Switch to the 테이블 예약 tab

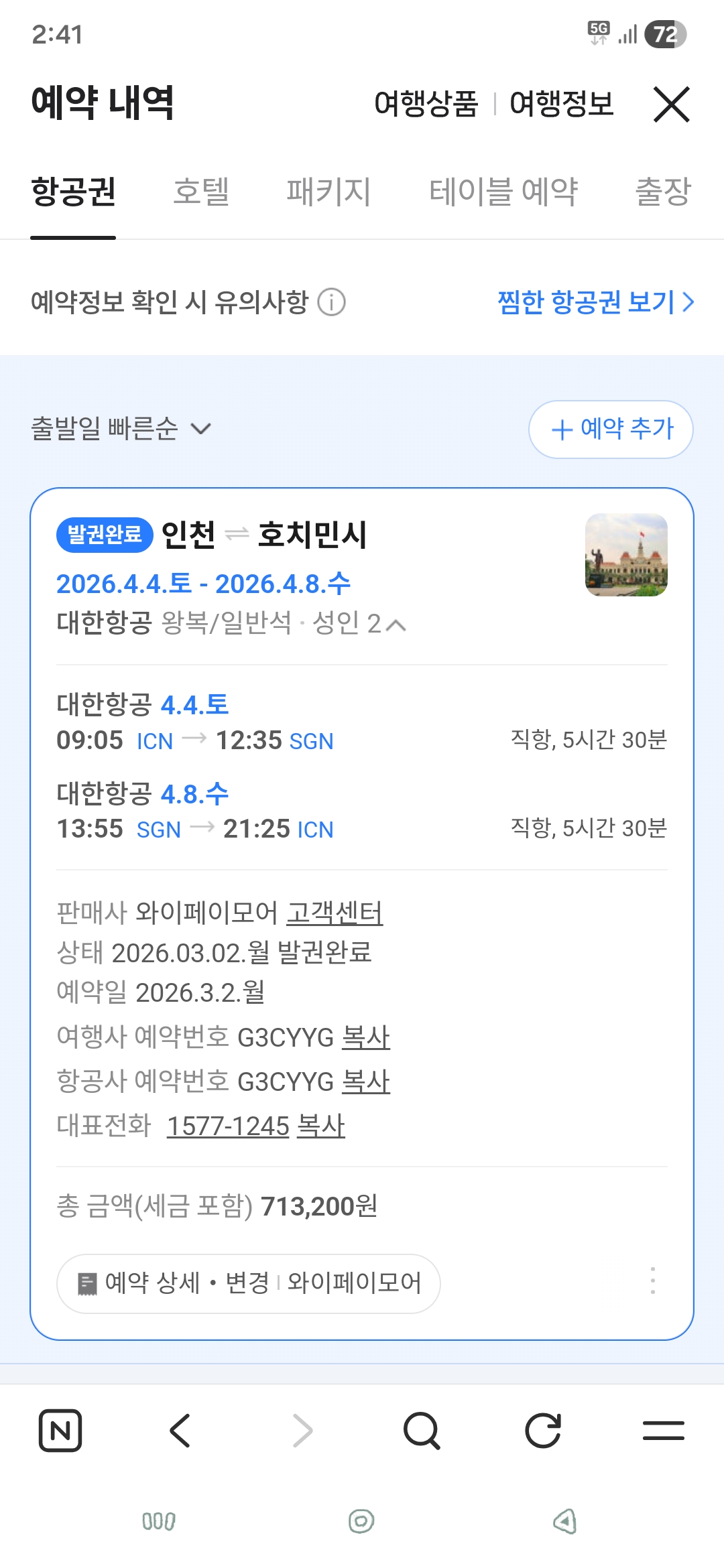(503, 192)
